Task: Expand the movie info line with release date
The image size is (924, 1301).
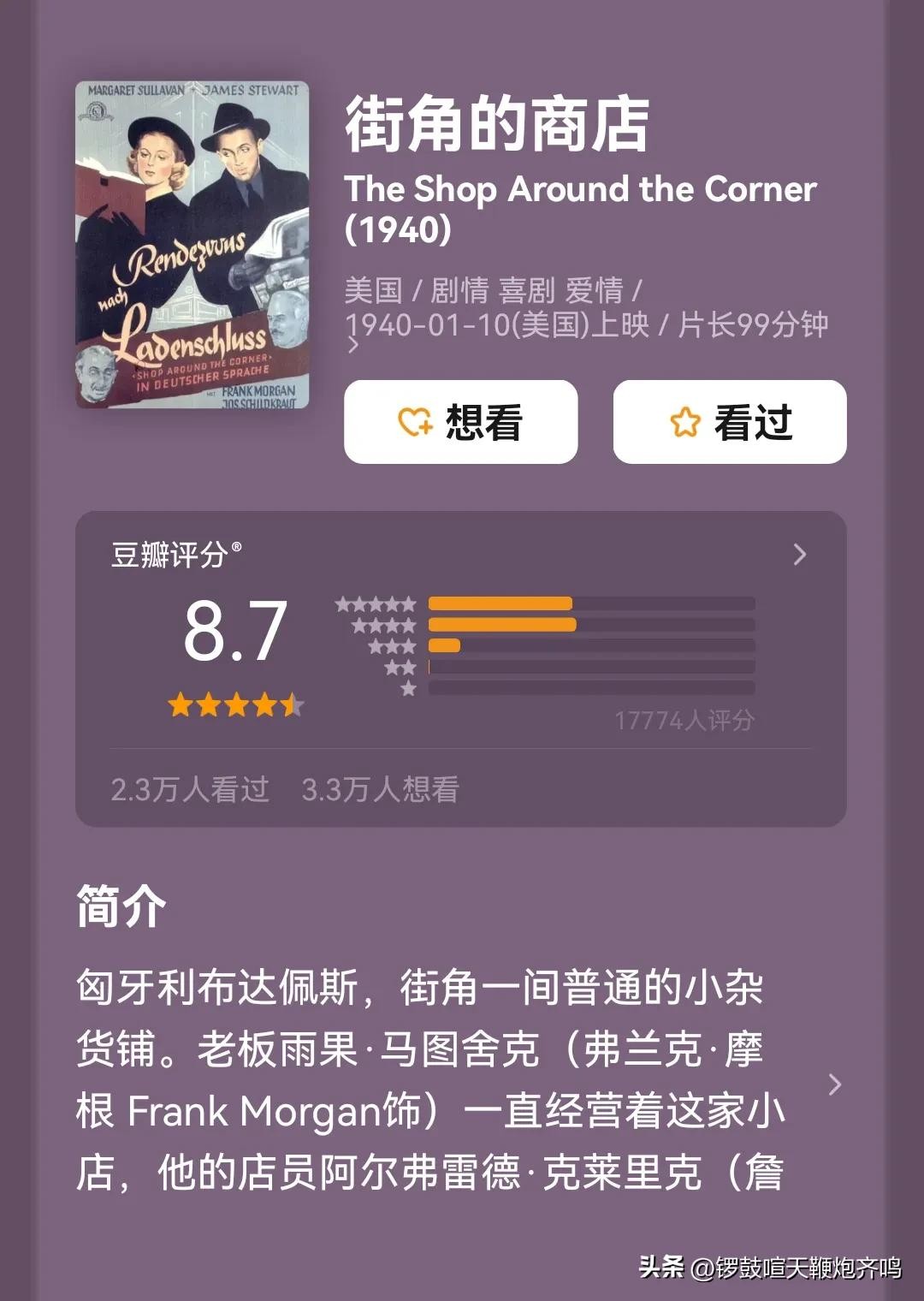Action: [353, 346]
